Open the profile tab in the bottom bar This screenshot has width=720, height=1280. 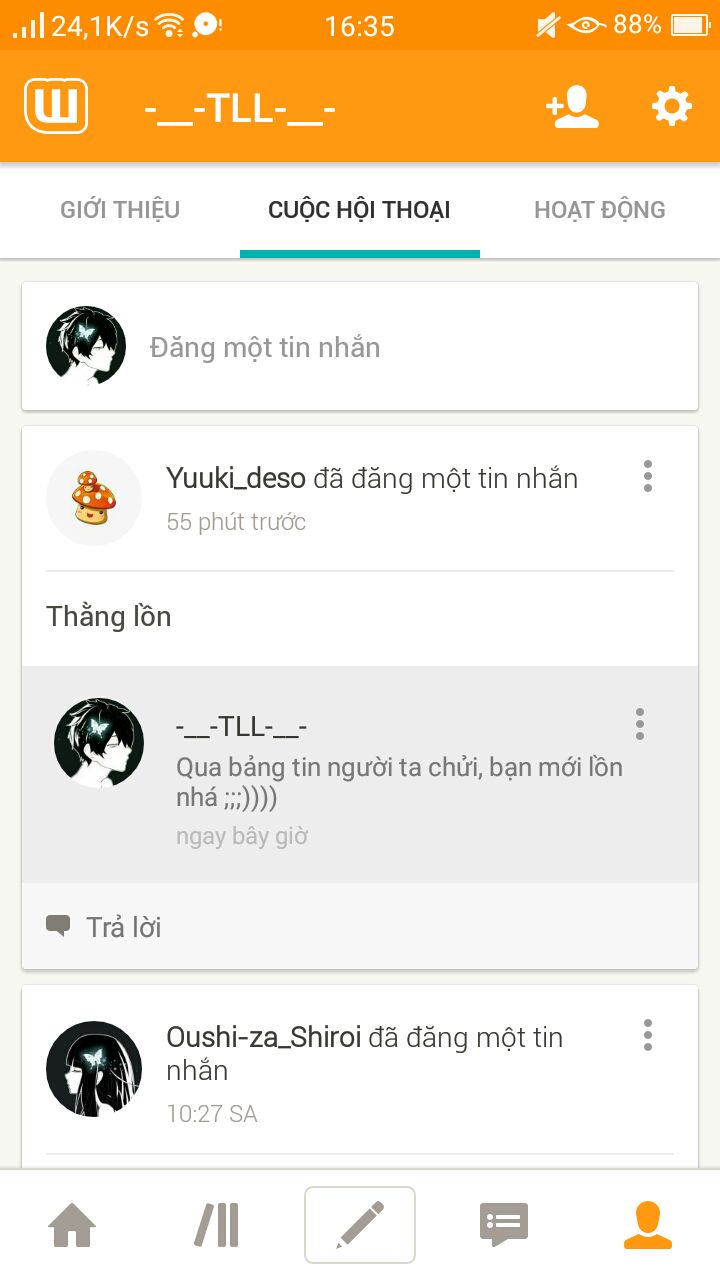pyautogui.click(x=648, y=1225)
